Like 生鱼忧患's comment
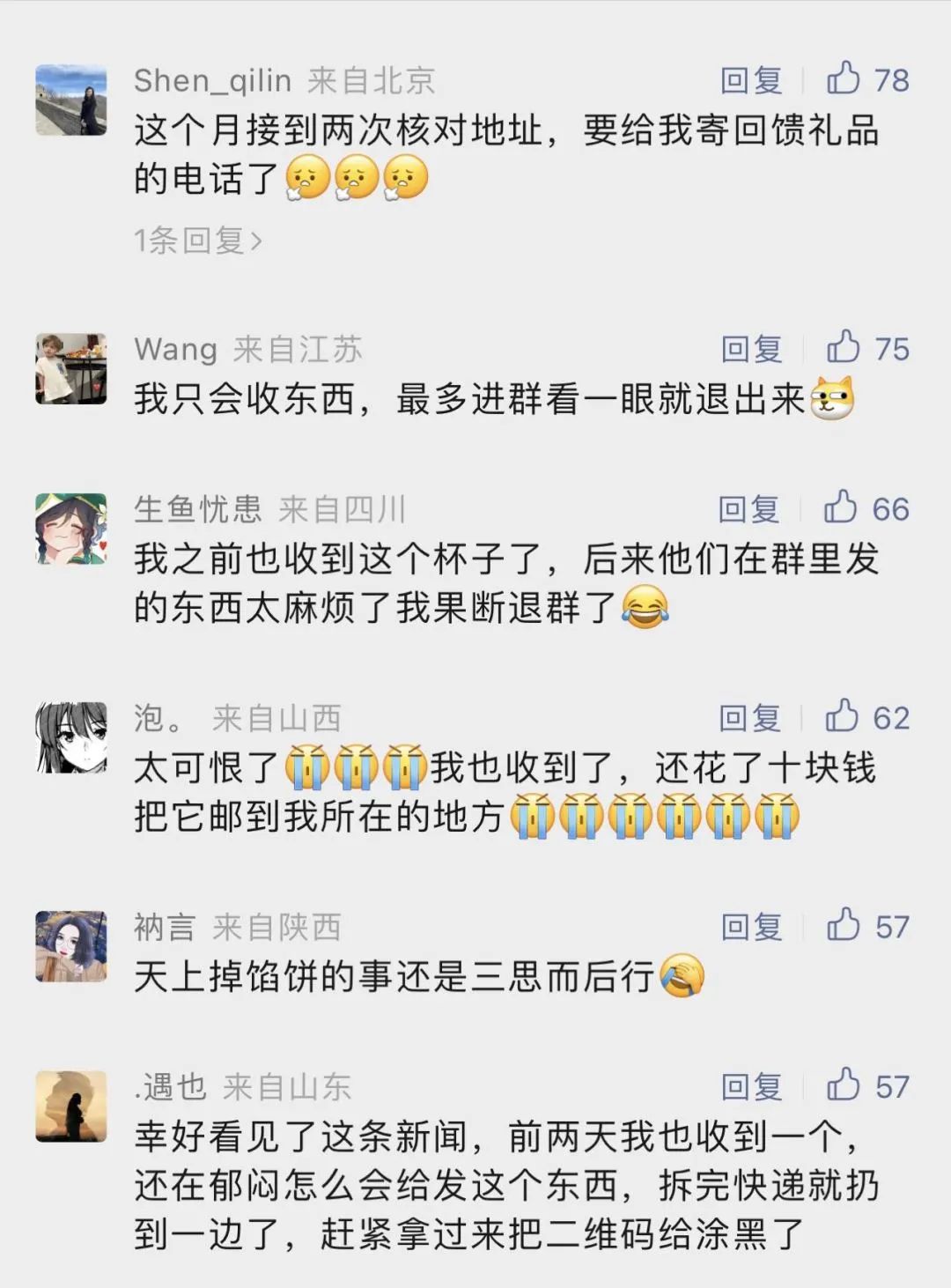951x1288 pixels. (841, 508)
